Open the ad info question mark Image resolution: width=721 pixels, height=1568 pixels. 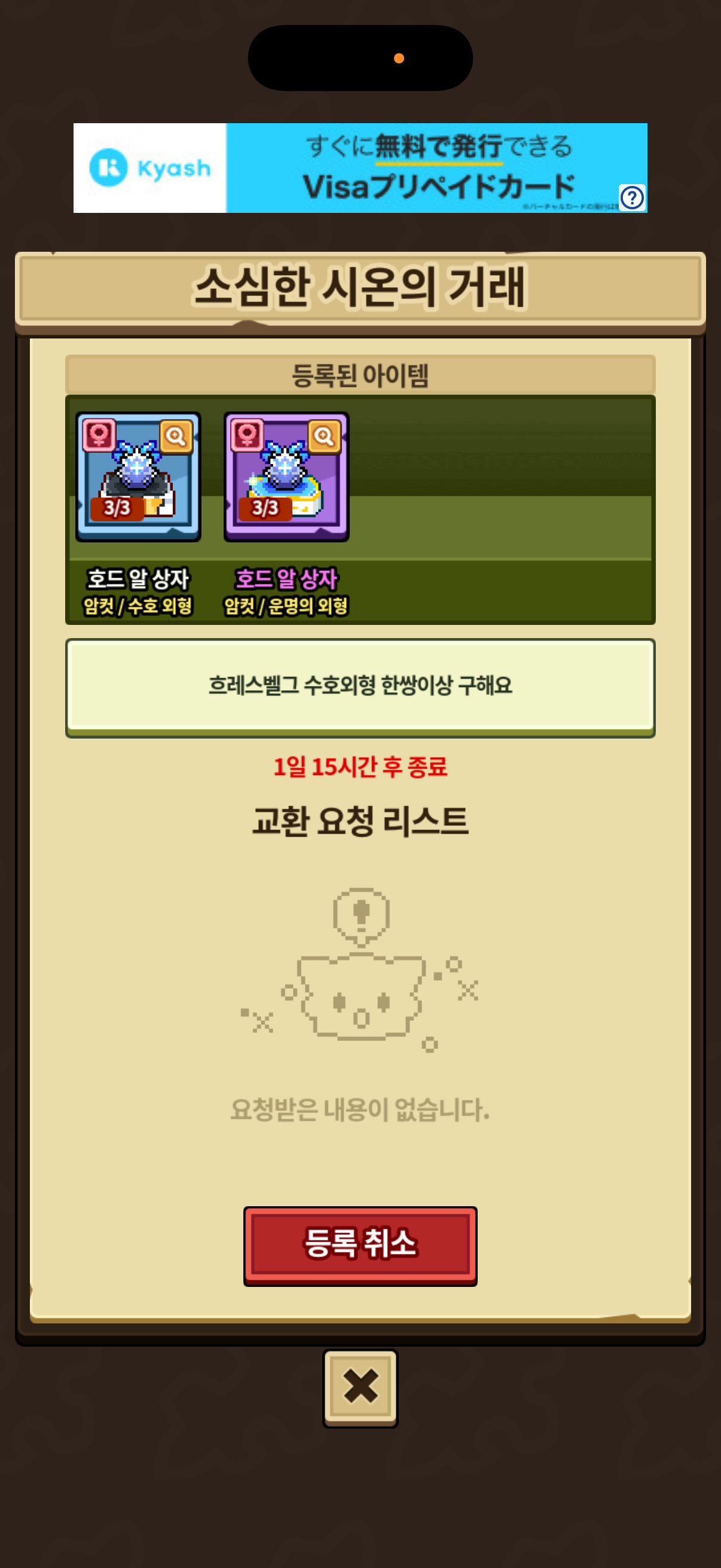coord(631,197)
